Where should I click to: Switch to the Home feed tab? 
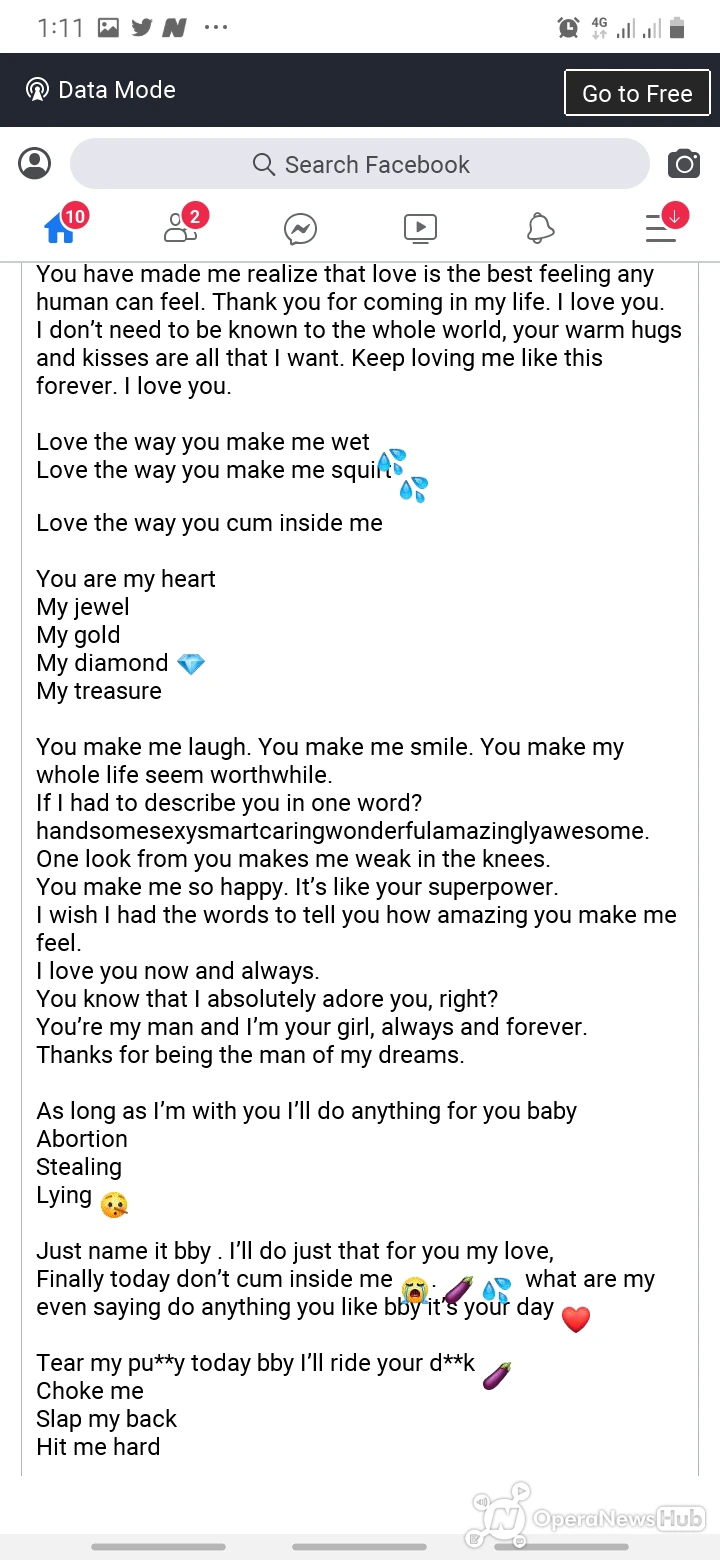coord(62,227)
